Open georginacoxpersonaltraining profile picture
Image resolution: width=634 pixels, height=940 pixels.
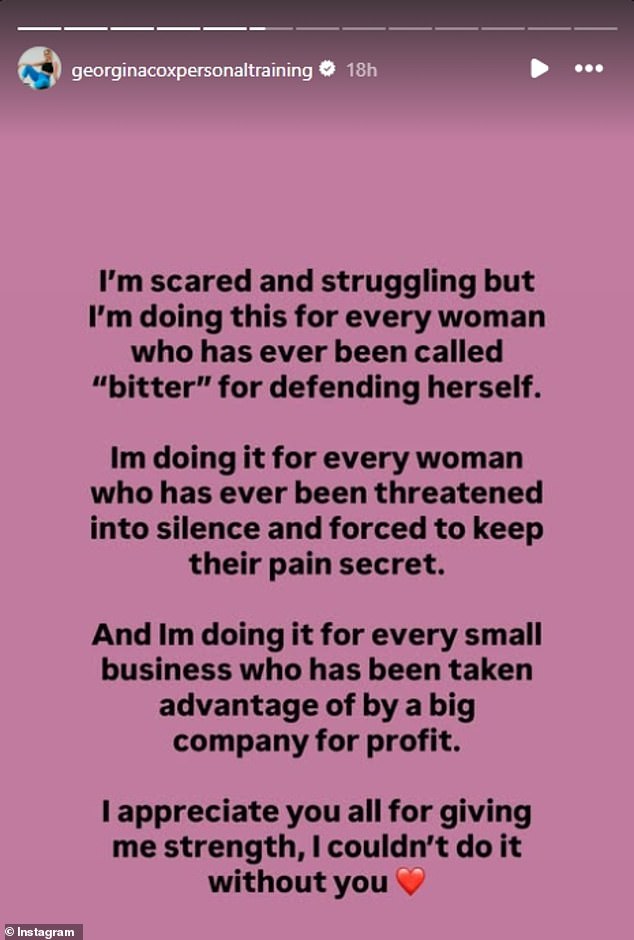pyautogui.click(x=39, y=69)
